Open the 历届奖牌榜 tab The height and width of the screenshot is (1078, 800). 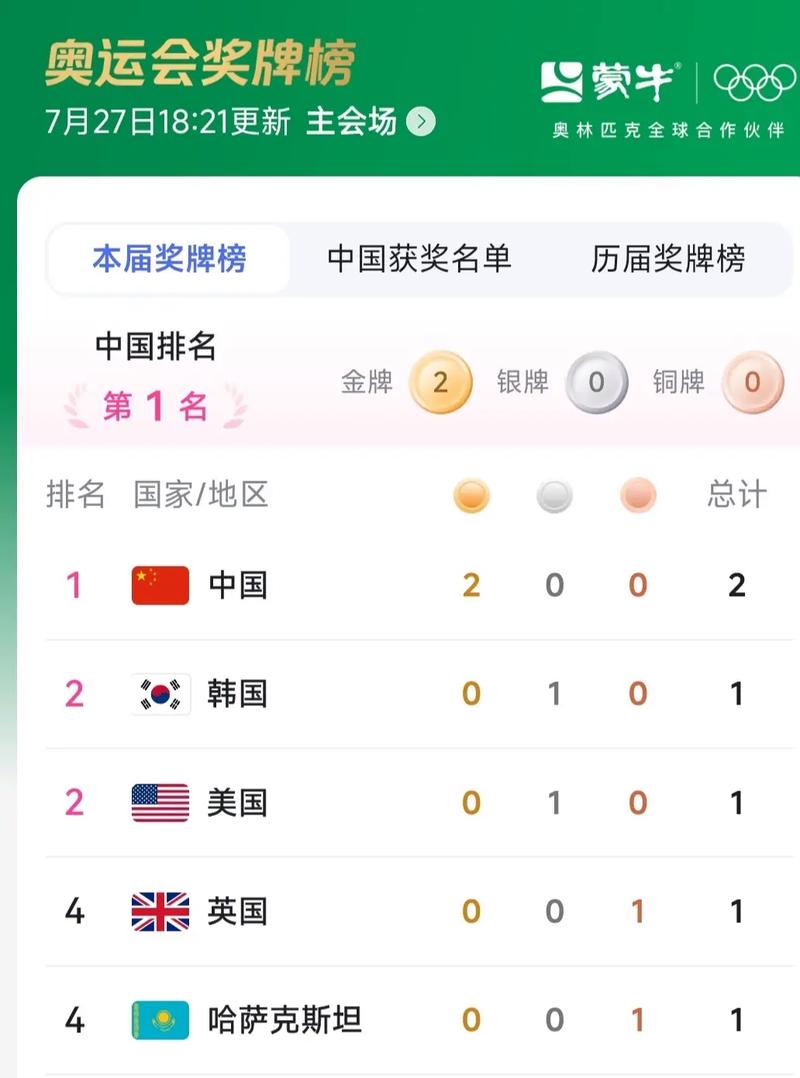(x=668, y=258)
